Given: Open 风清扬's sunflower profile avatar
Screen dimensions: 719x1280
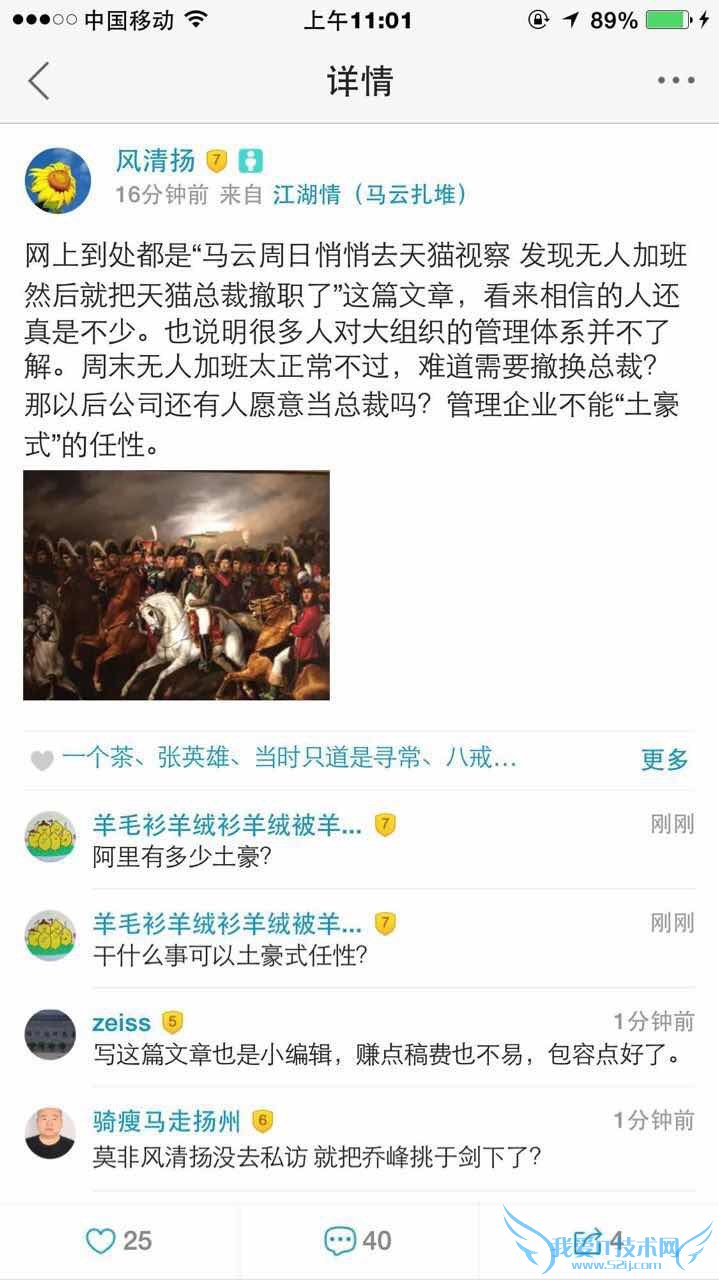Looking at the screenshot, I should [x=57, y=180].
